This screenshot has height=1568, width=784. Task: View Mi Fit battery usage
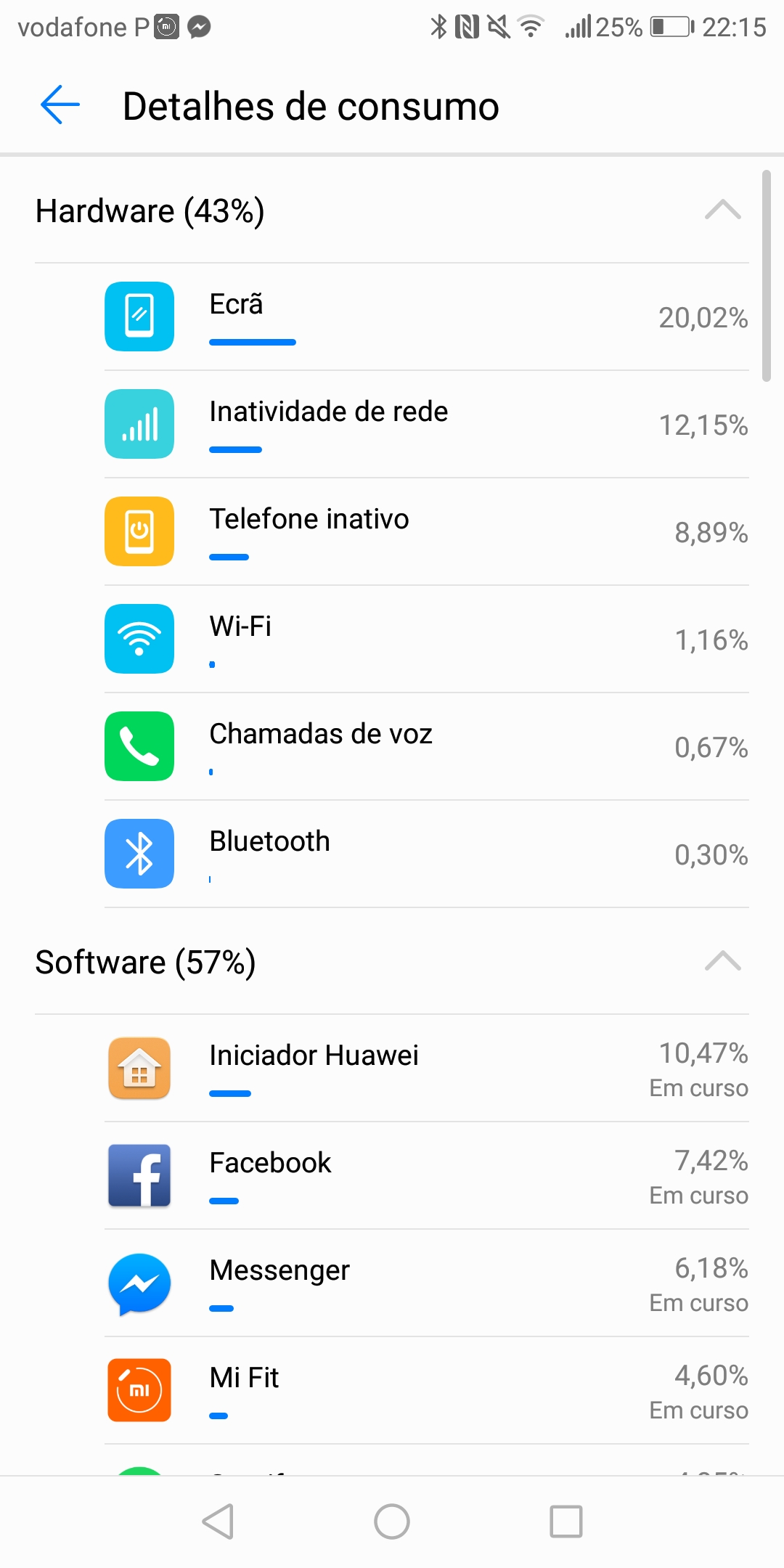(x=427, y=1391)
